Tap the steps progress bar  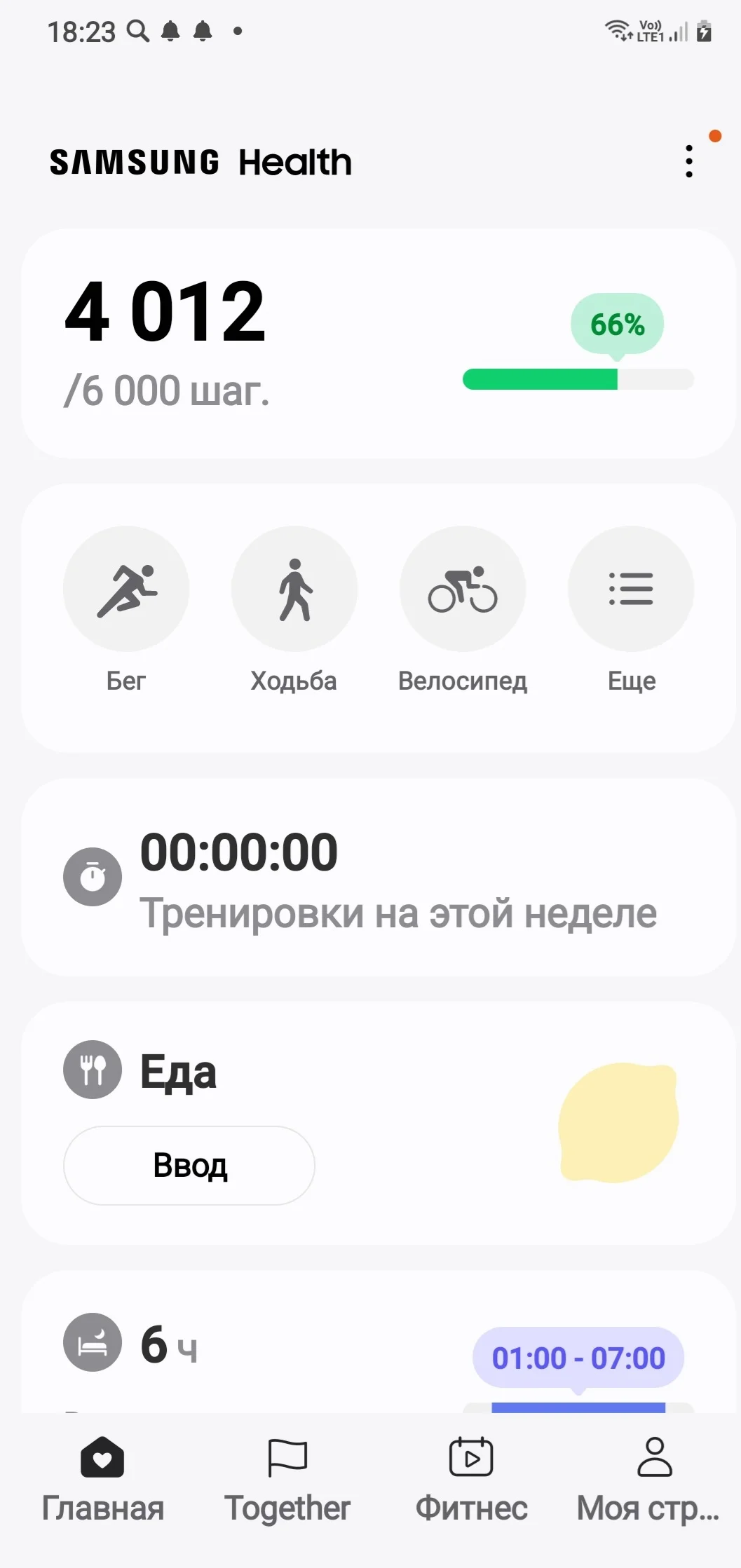pyautogui.click(x=578, y=377)
